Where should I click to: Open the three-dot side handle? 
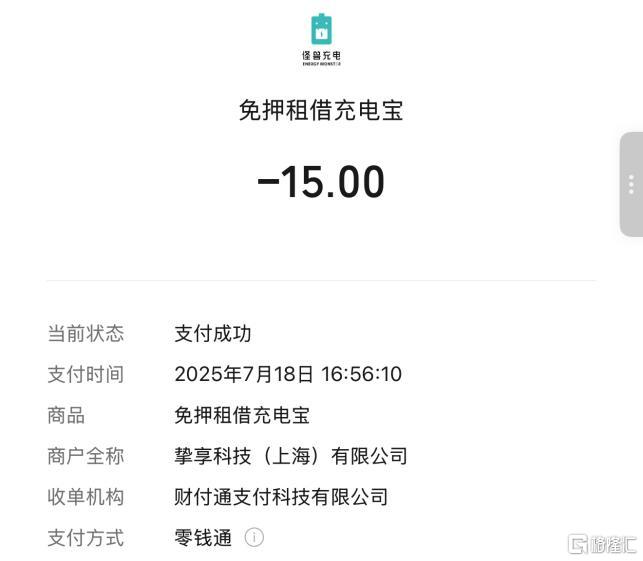pyautogui.click(x=631, y=184)
